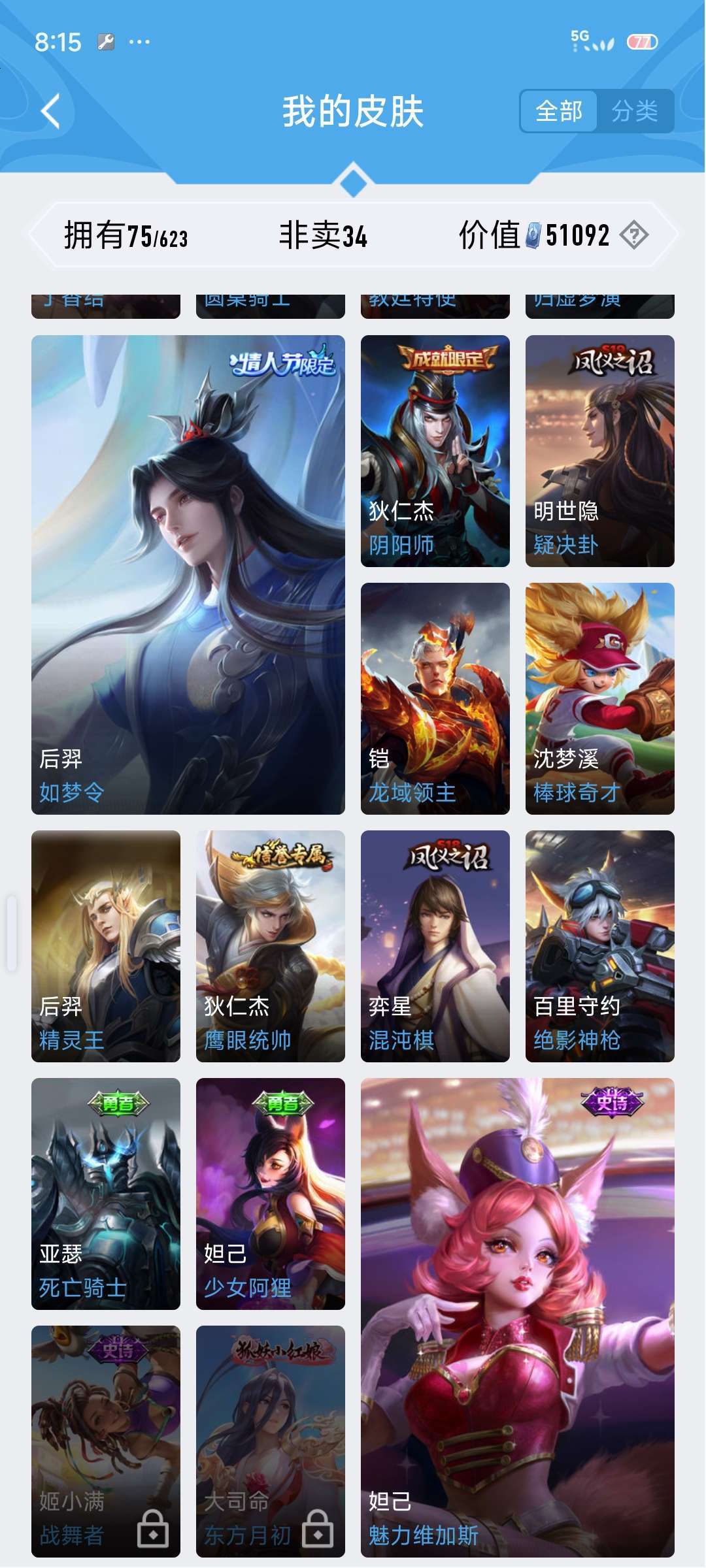Tap the locked 姬小满 战舞者 skin
Viewport: 706px width, 1568px height.
[x=106, y=1441]
